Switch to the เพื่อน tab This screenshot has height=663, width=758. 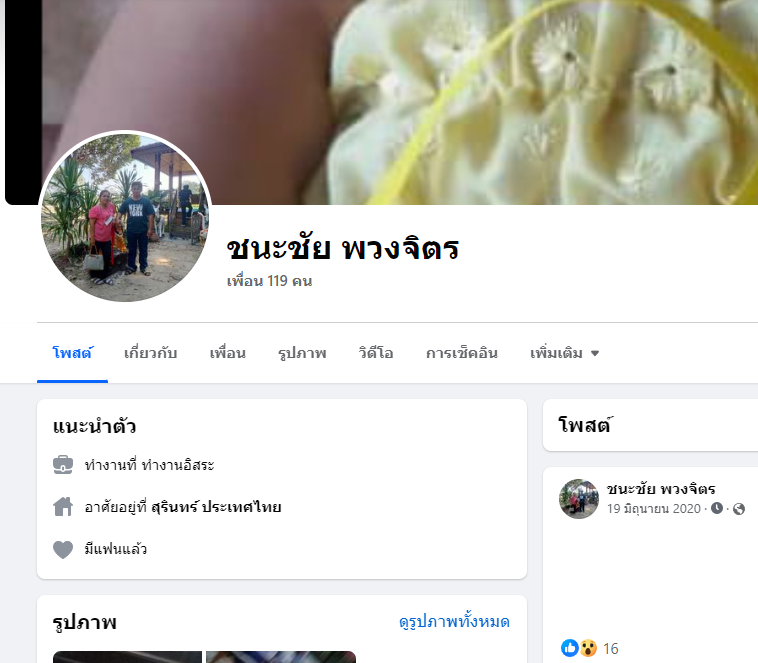pyautogui.click(x=227, y=353)
